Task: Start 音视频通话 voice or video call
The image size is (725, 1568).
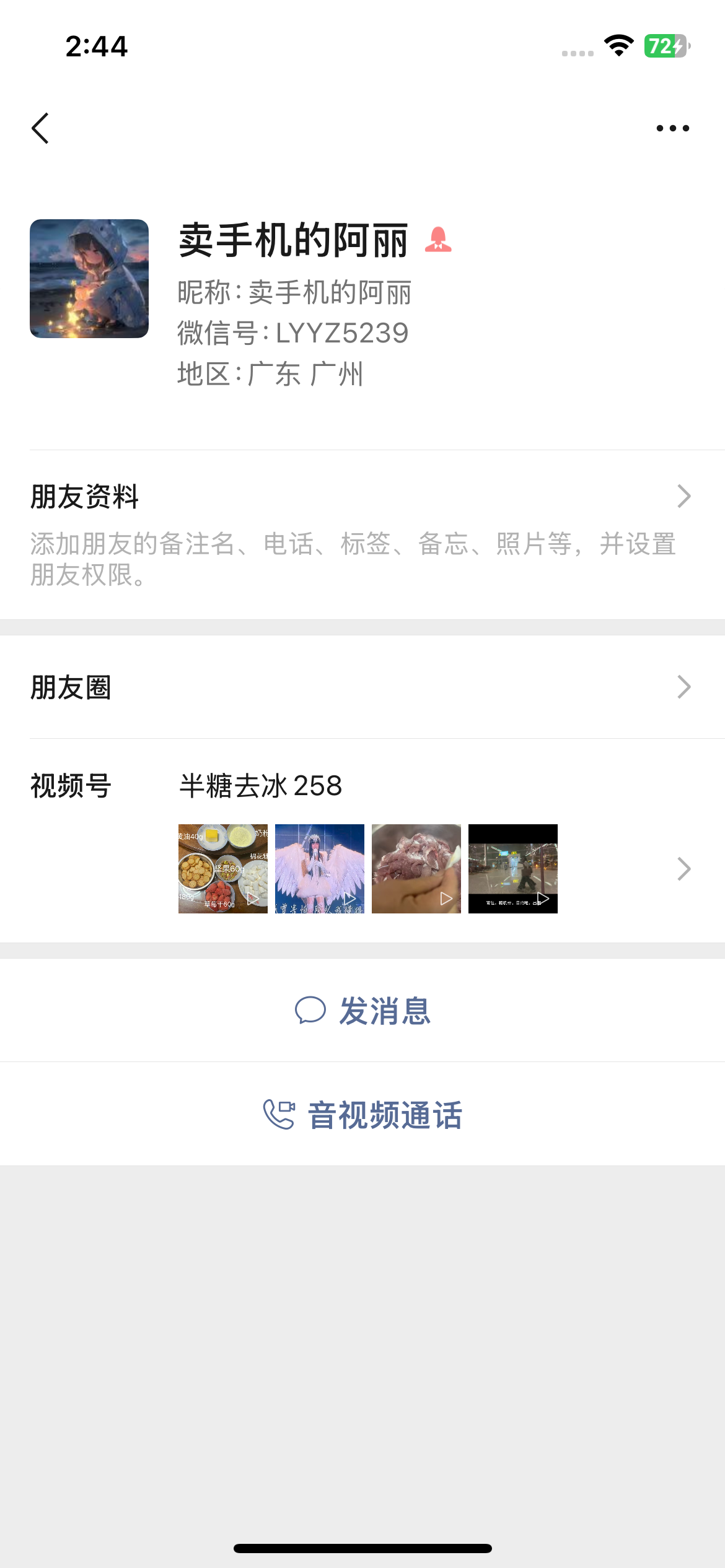Action: (362, 1115)
